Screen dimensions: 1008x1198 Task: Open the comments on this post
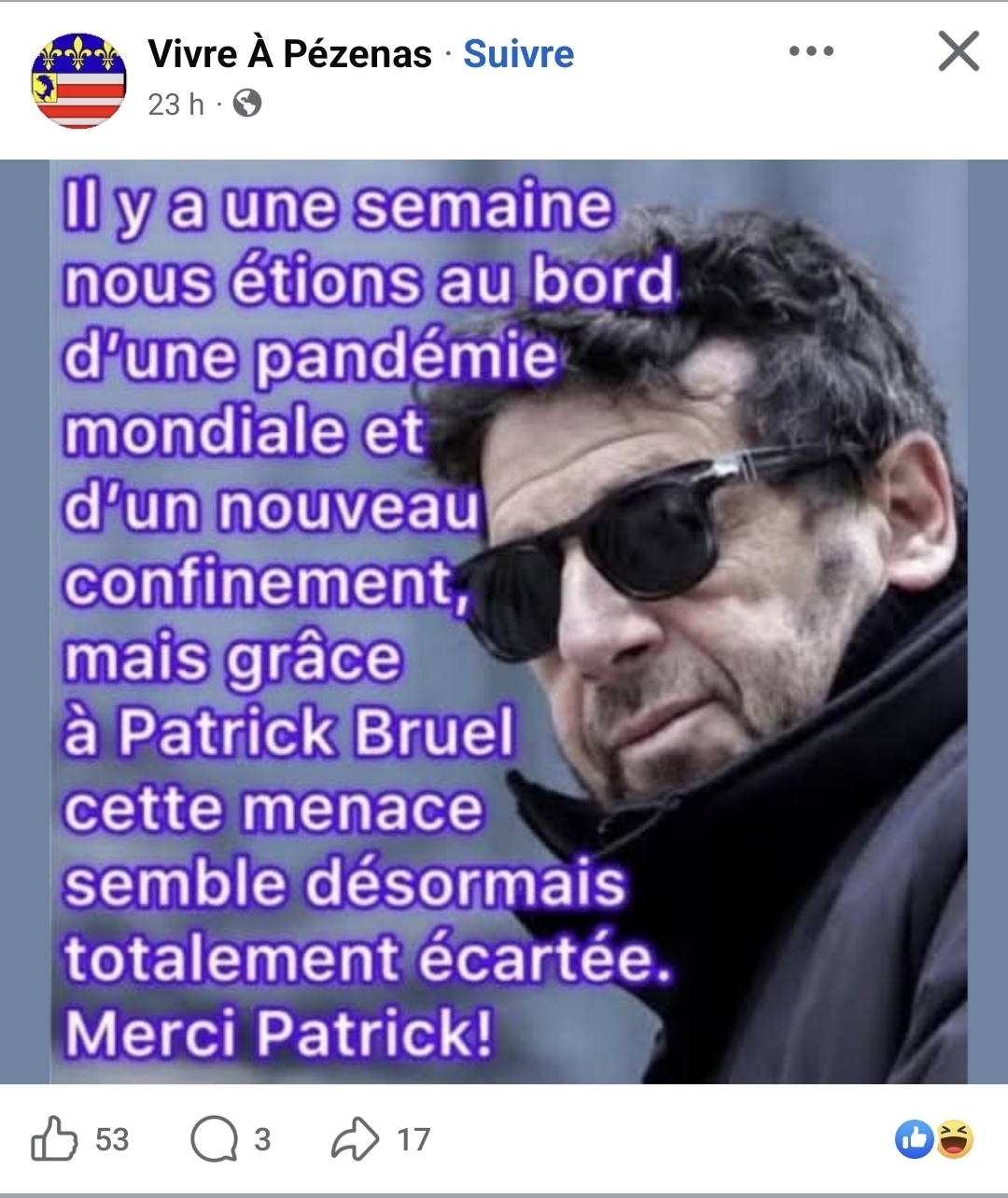click(215, 1139)
